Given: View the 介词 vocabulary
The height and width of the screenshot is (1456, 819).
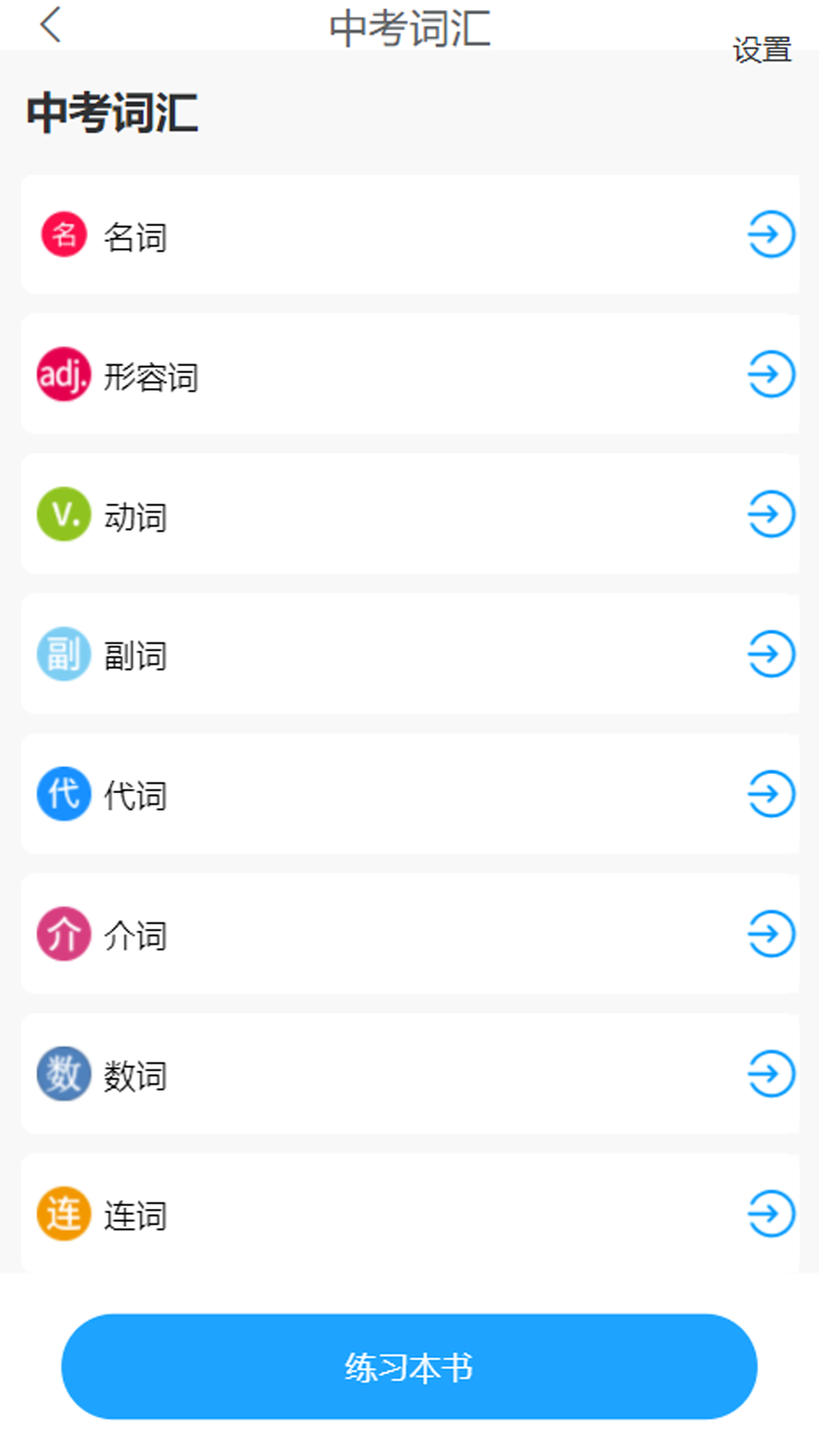Looking at the screenshot, I should 409,934.
